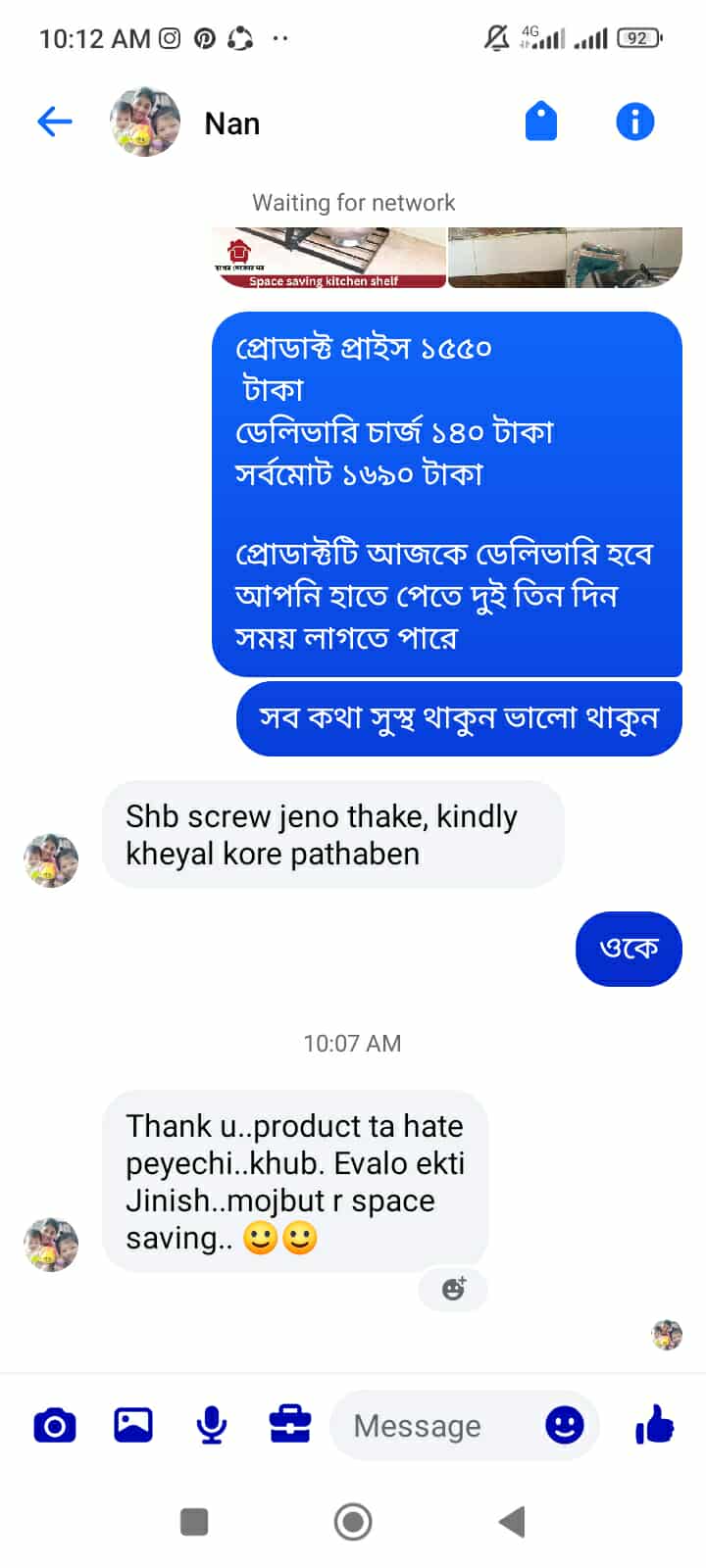Record a voice message with the microphone
706x1568 pixels.
point(212,1425)
